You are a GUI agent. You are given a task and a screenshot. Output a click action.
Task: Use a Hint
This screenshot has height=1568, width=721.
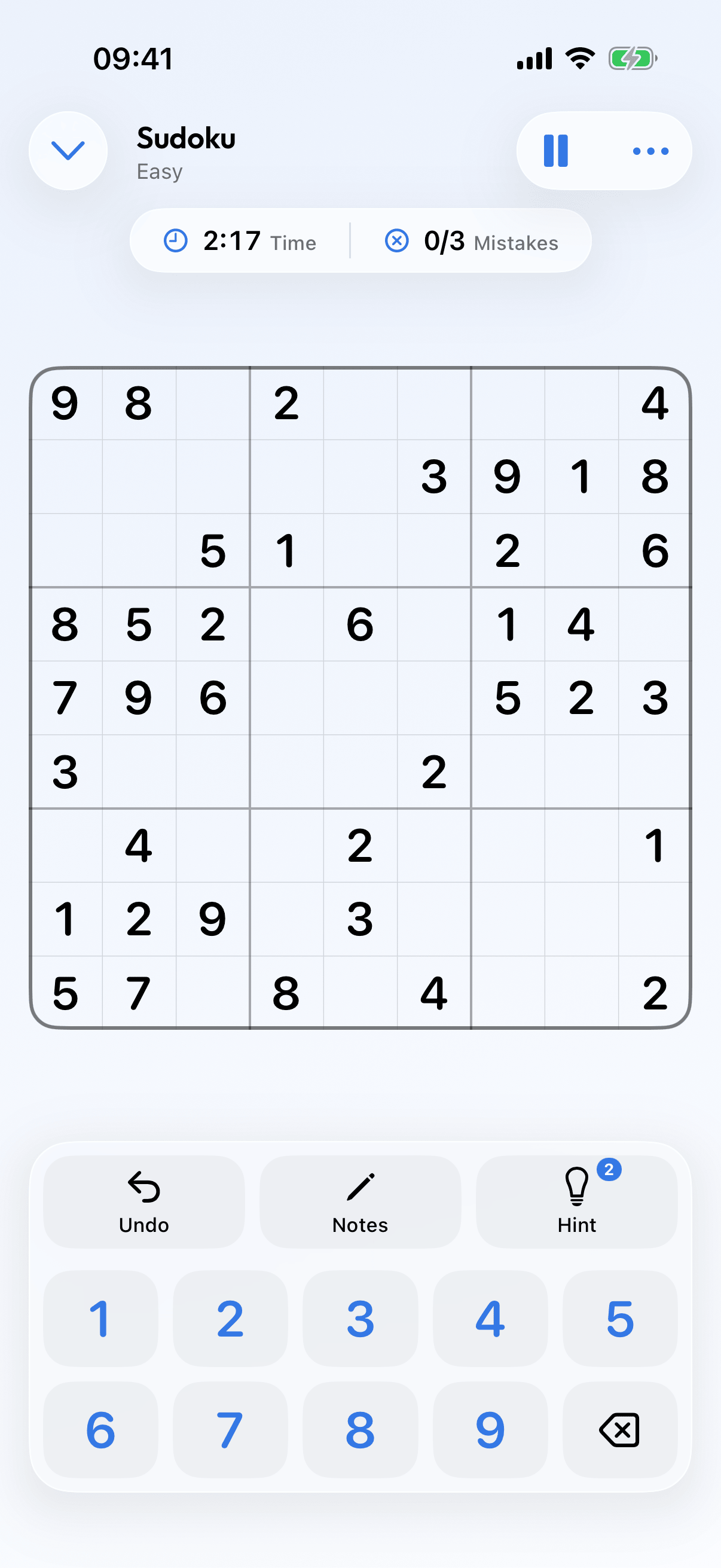tap(577, 1201)
